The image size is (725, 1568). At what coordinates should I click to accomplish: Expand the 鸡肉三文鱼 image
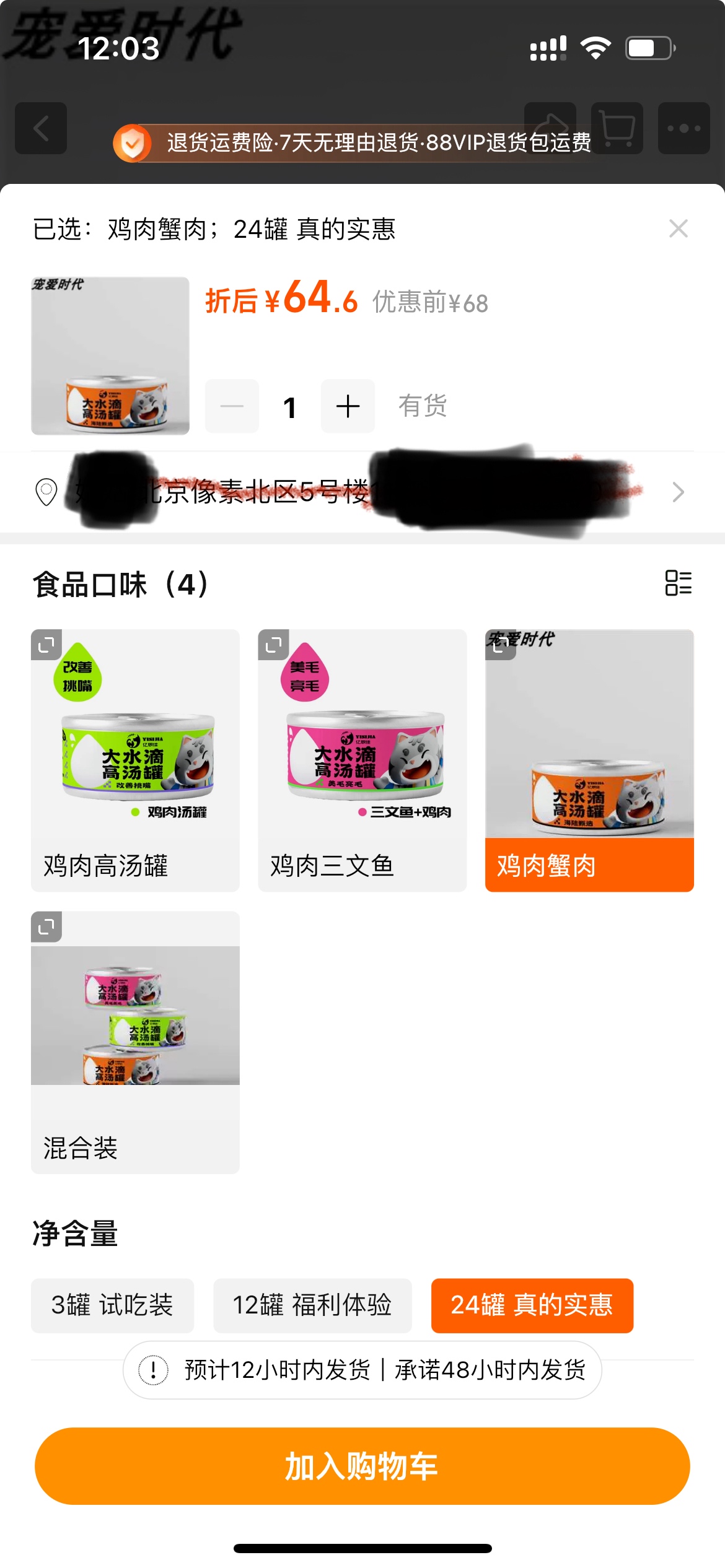point(273,645)
